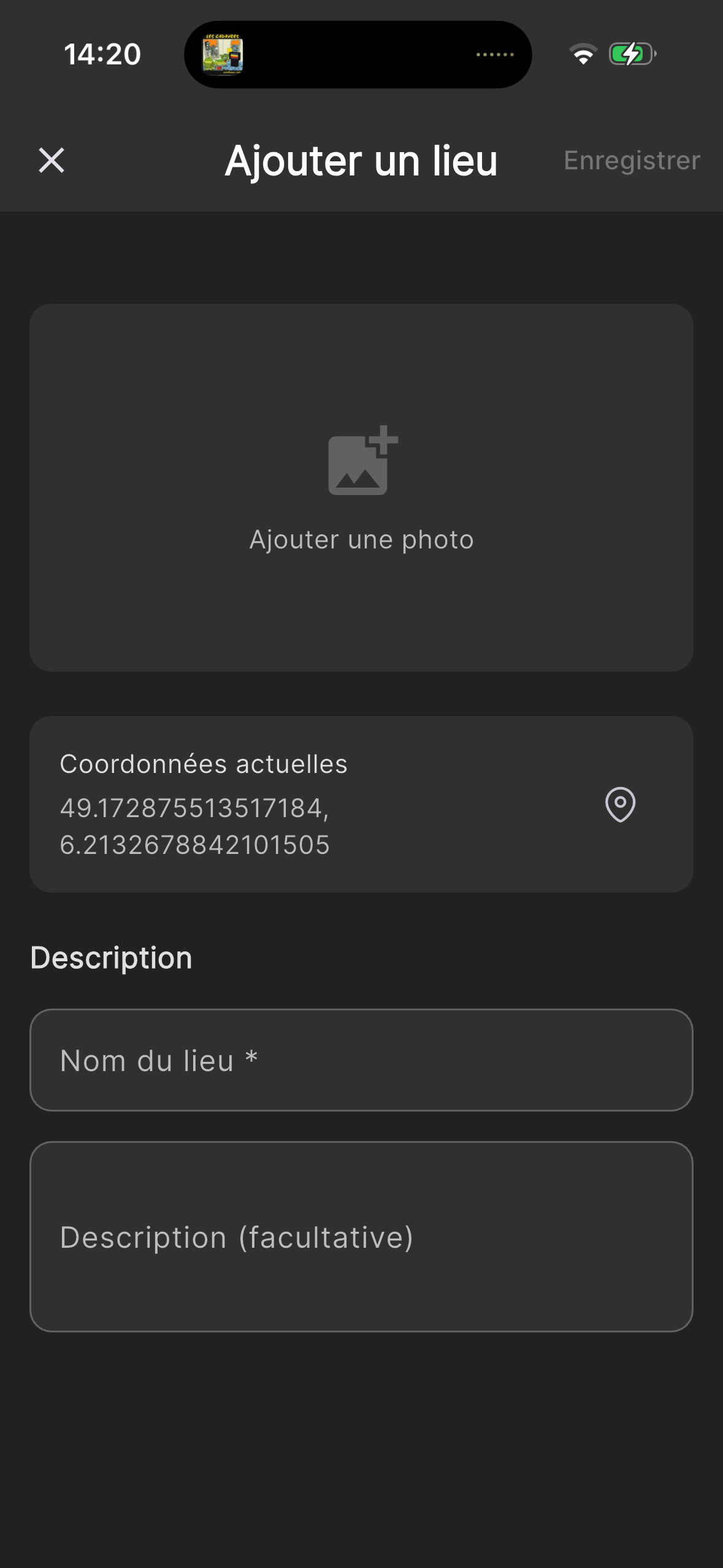This screenshot has width=723, height=1568.
Task: Tap the Dynamic Island pill itself
Action: click(x=361, y=55)
